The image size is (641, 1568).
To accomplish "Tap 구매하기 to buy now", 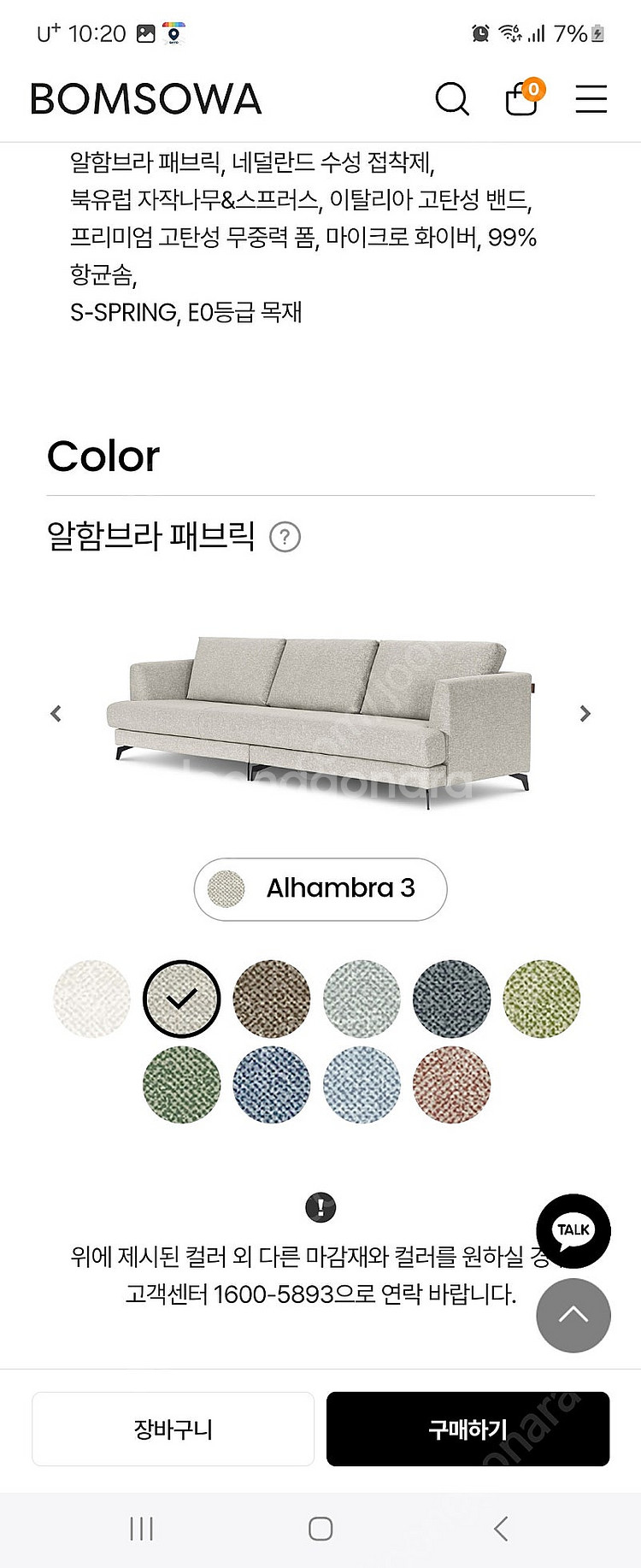I will (x=468, y=1429).
